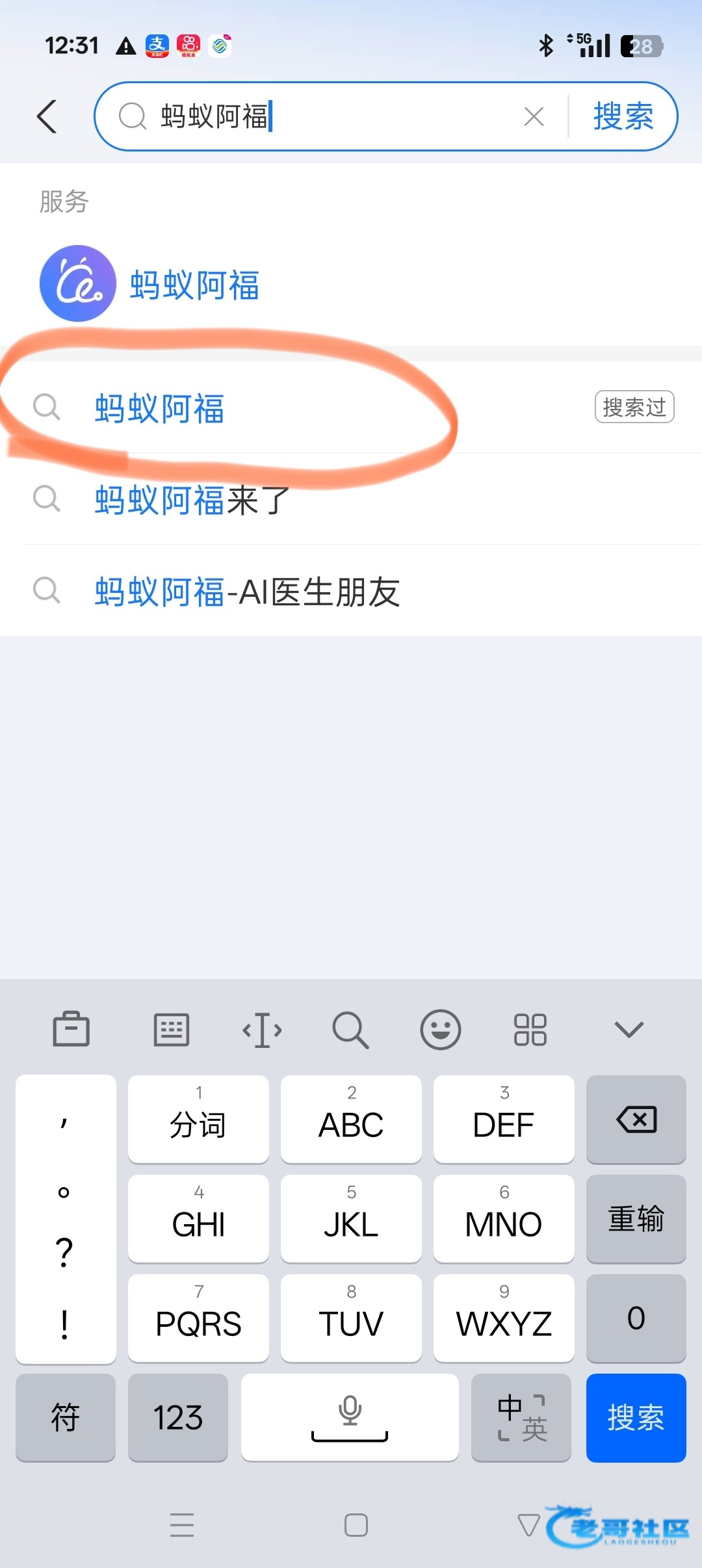Hit the backspace key

(636, 1119)
